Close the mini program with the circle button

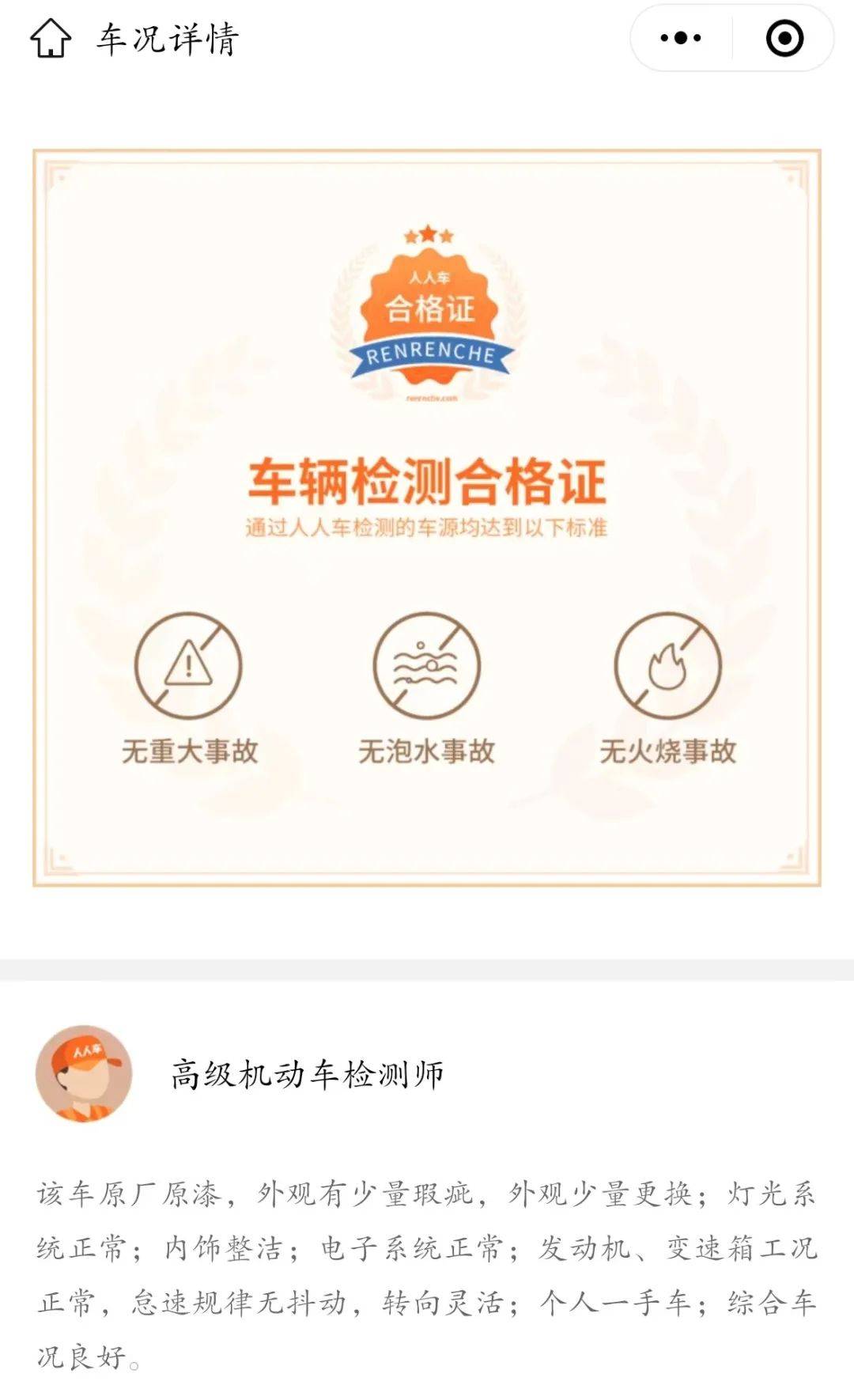tap(784, 38)
